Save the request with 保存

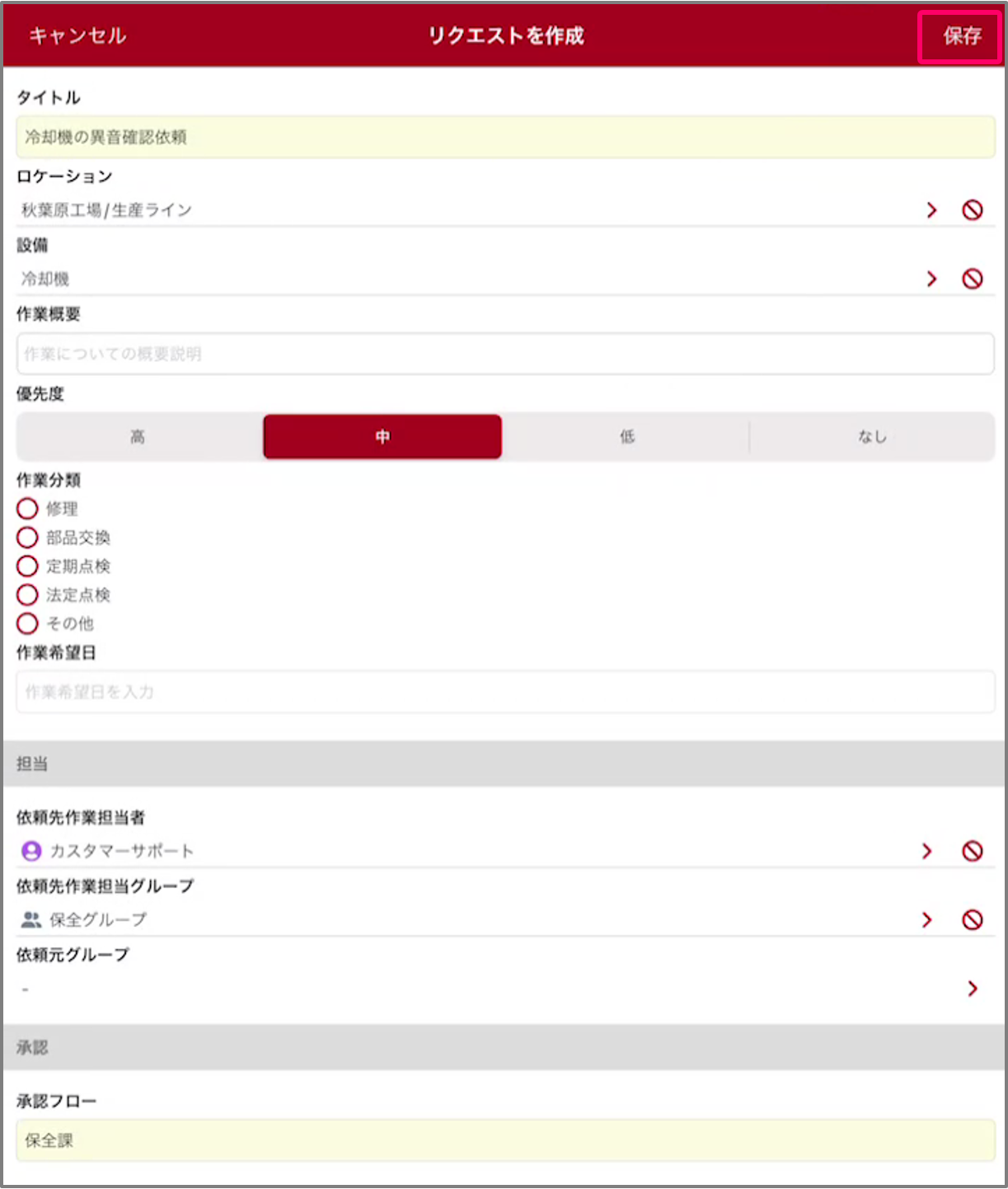pyautogui.click(x=960, y=36)
